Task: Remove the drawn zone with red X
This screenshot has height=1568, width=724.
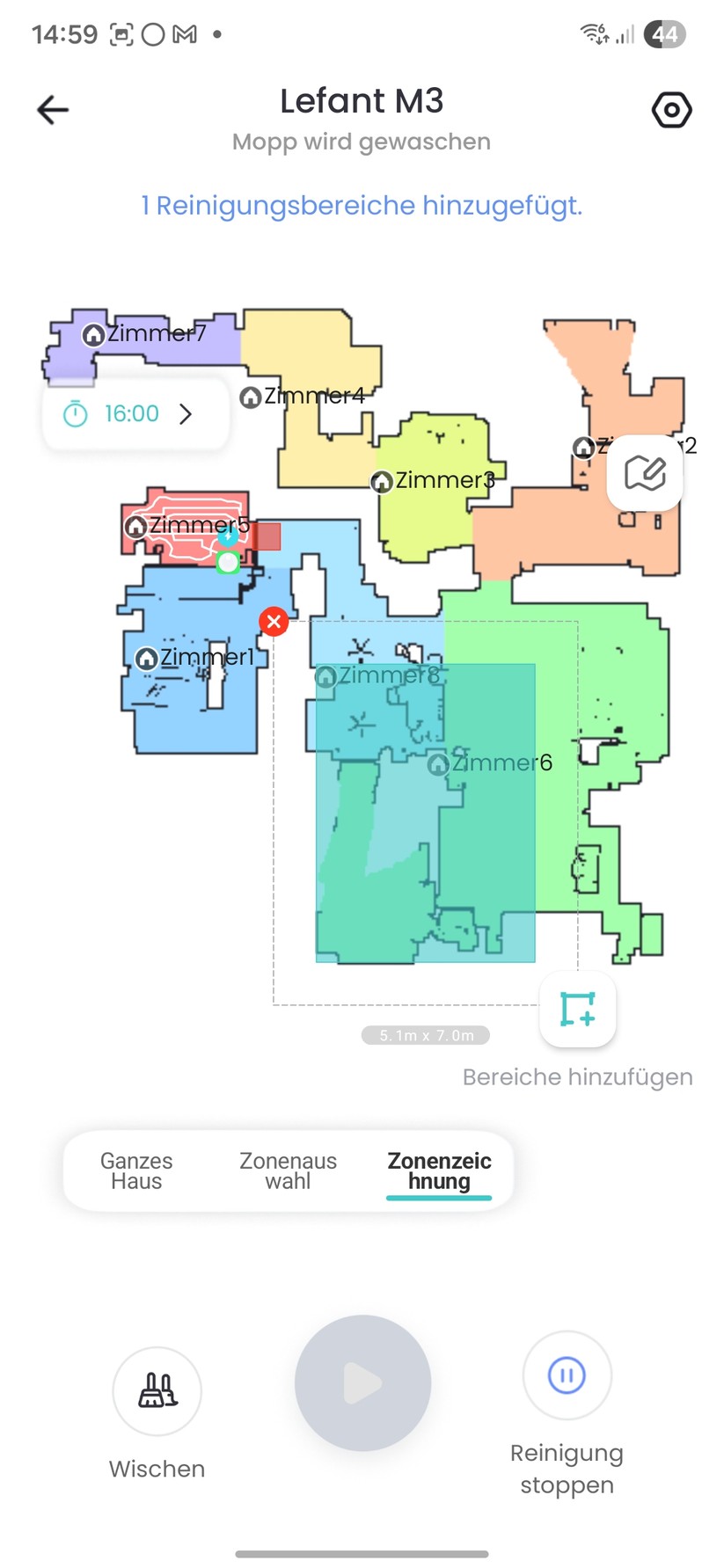Action: click(274, 622)
